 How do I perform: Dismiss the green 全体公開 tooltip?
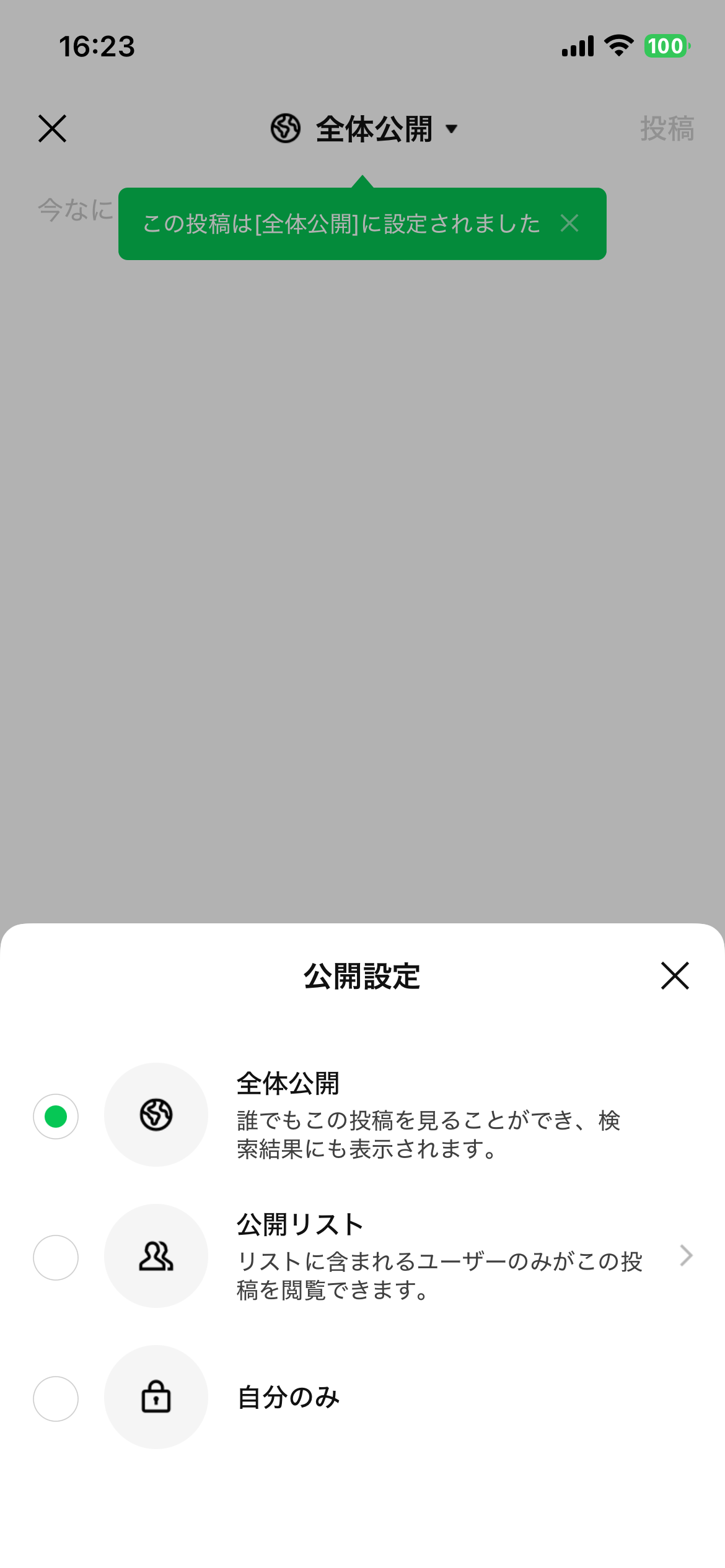(x=569, y=223)
